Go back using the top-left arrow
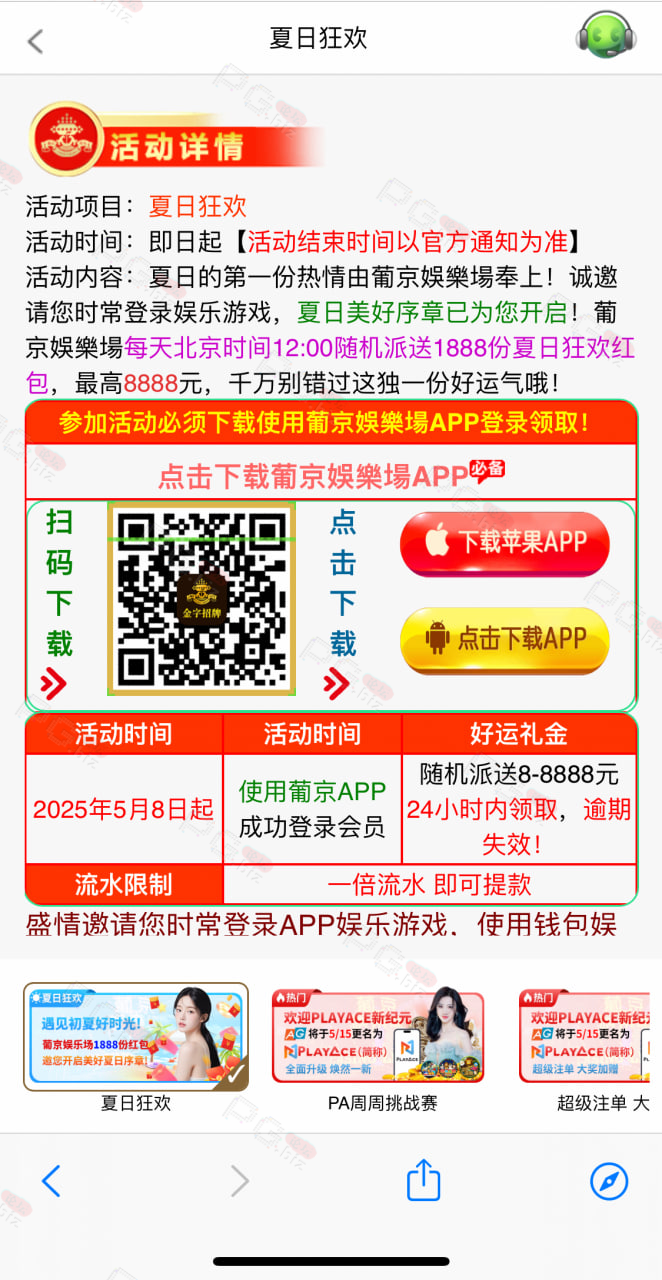662x1280 pixels. coord(36,40)
